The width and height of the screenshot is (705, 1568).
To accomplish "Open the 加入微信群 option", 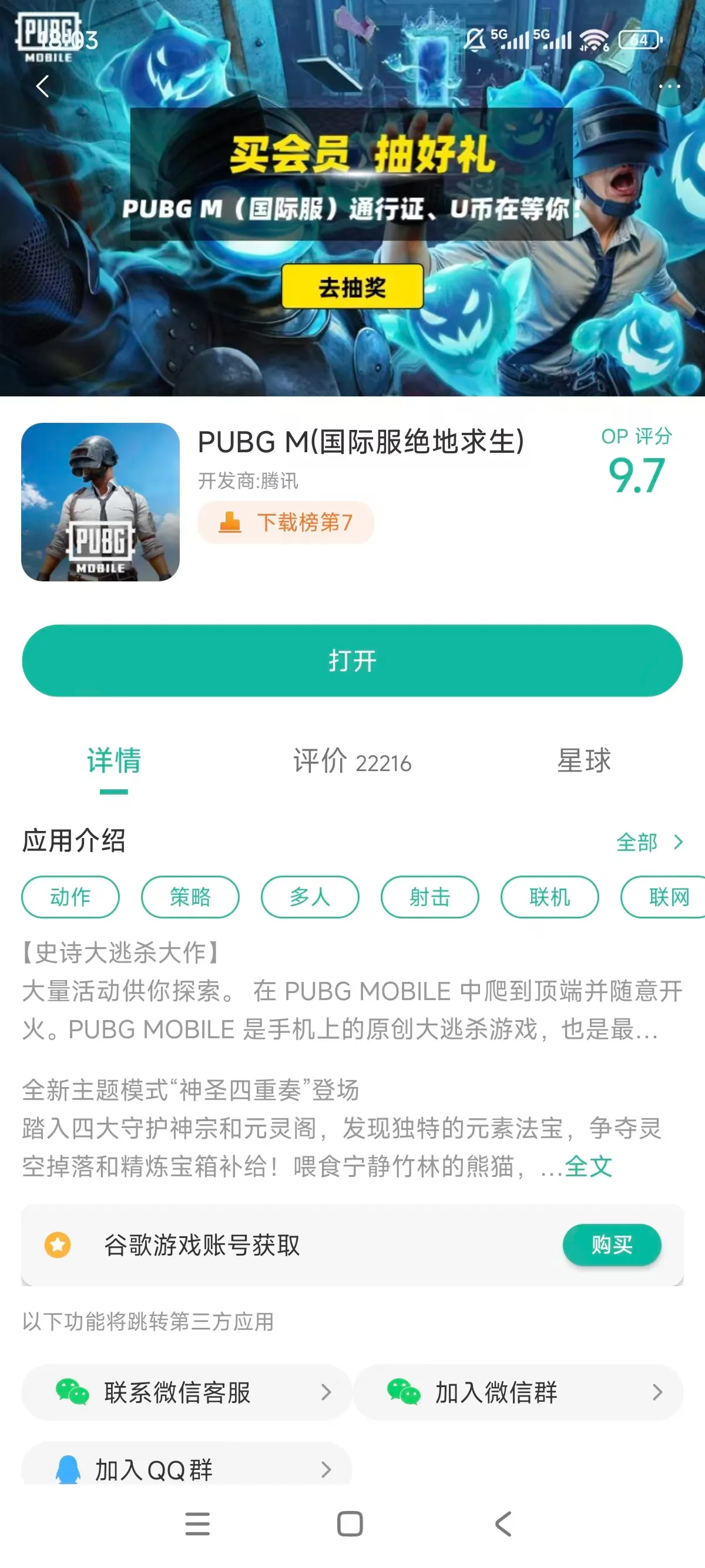I will click(x=518, y=1392).
